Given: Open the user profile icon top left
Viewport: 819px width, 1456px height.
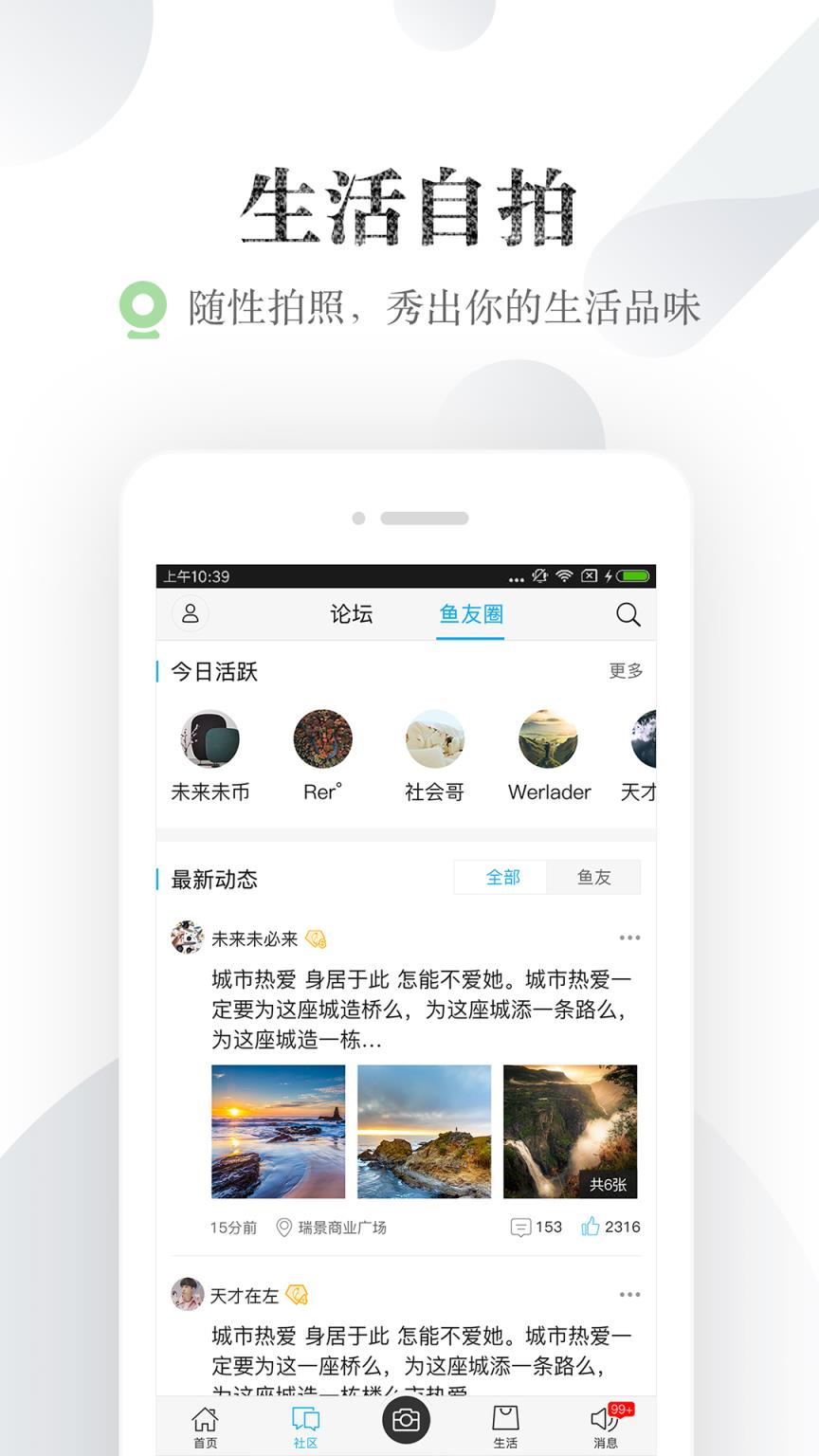Looking at the screenshot, I should tap(191, 614).
